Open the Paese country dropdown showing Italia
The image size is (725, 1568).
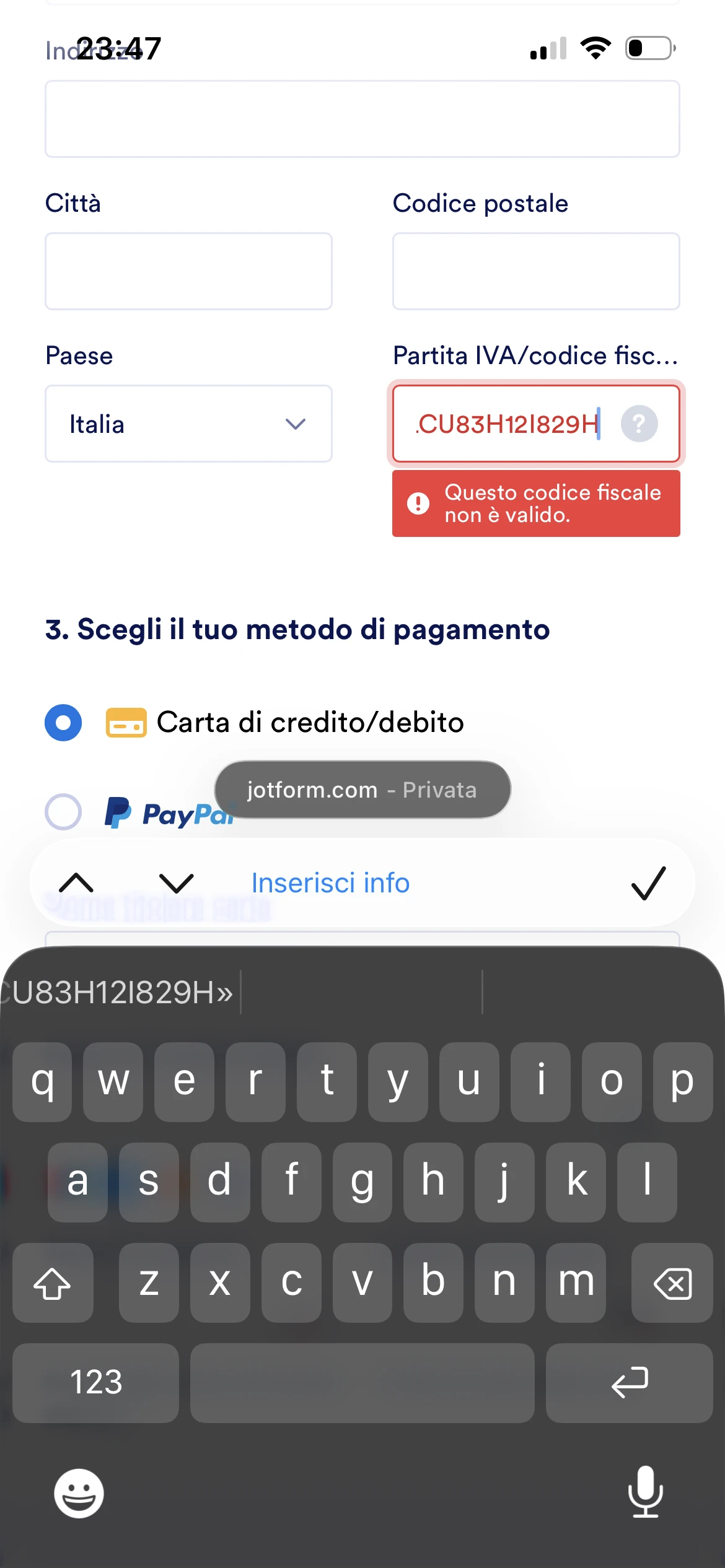pyautogui.click(x=188, y=424)
